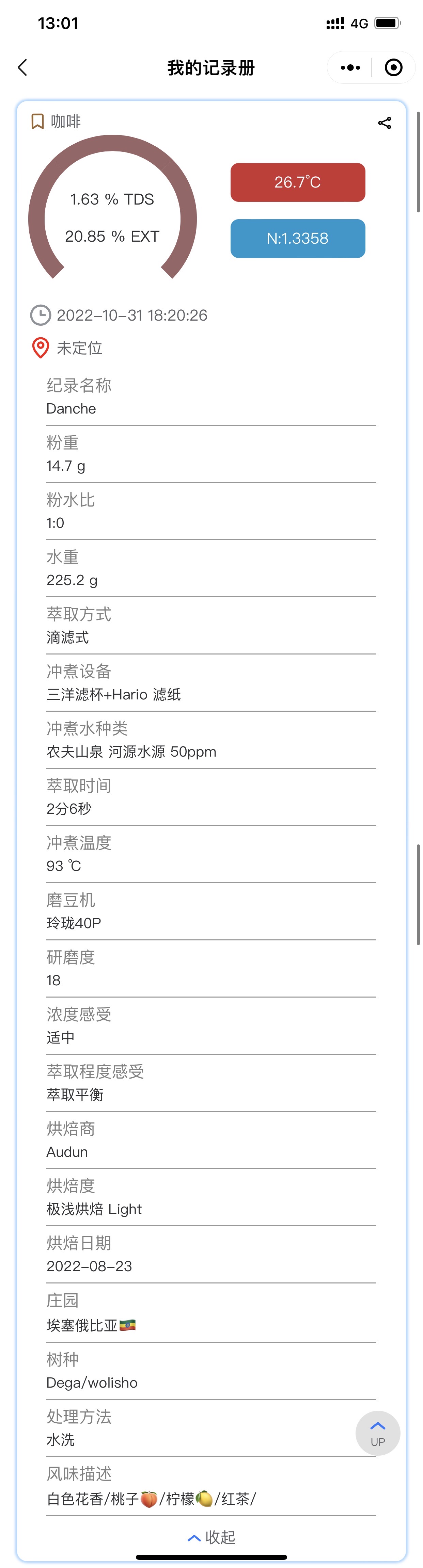Screen dimensions: 423x1568
Task: Close the mini program with the circle button
Action: pos(393,68)
